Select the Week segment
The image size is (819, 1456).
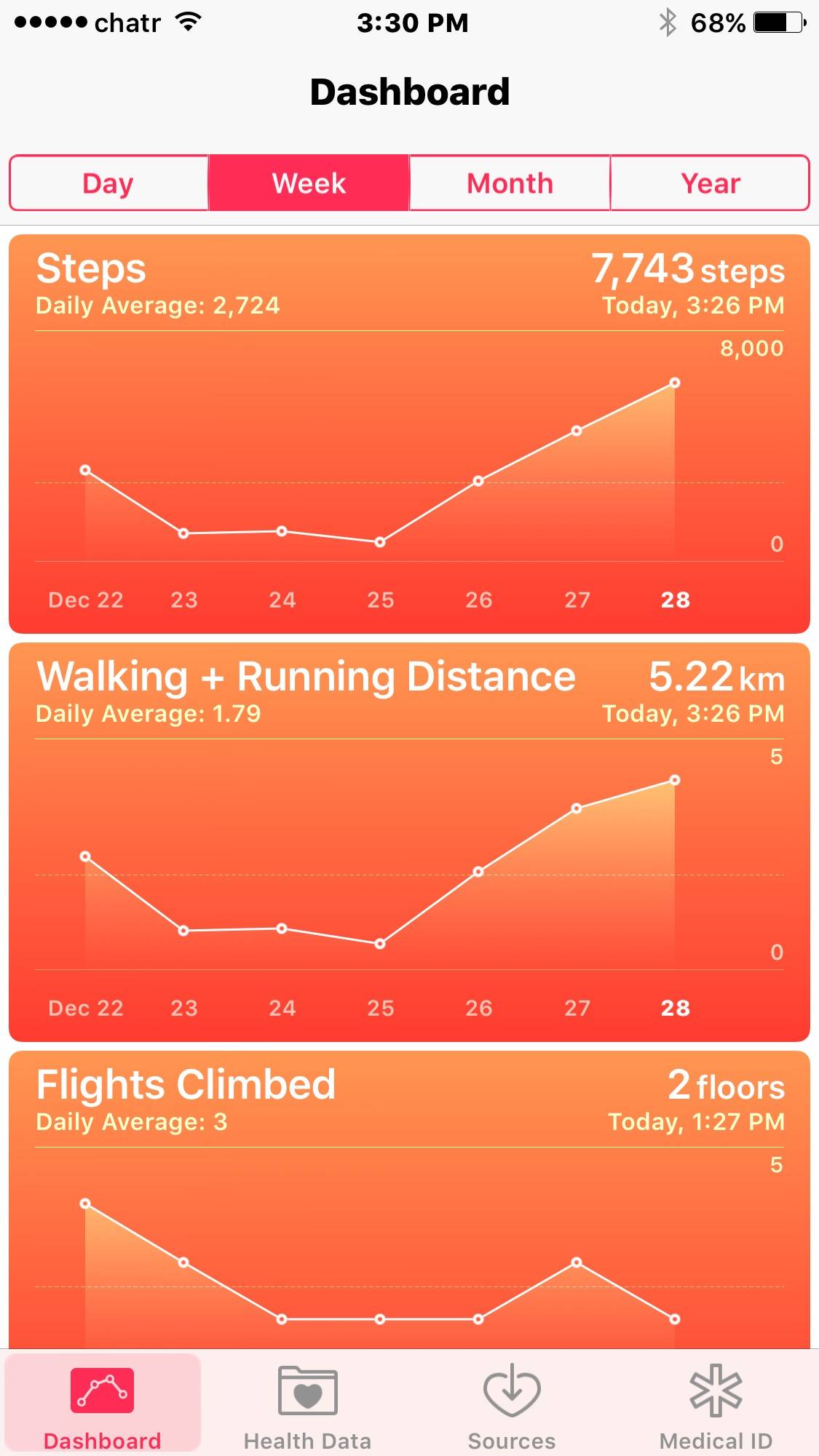click(x=309, y=183)
